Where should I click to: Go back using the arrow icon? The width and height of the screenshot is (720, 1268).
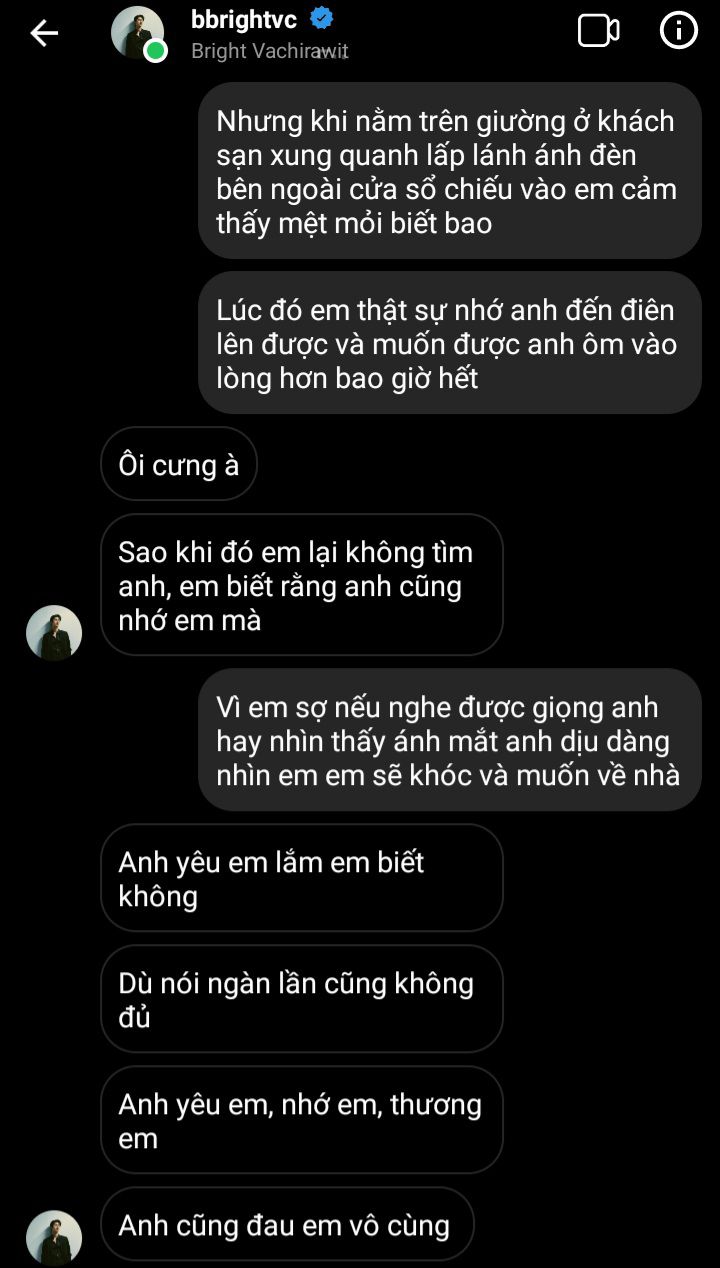44,33
